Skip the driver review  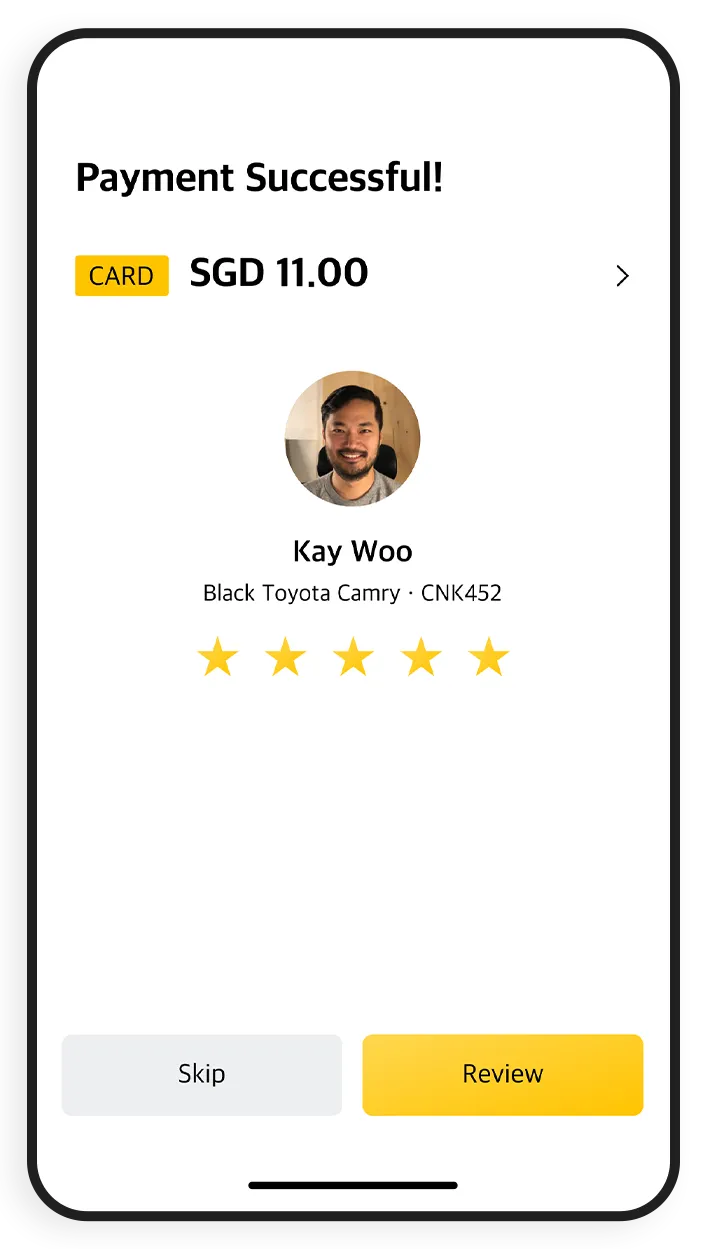202,1074
